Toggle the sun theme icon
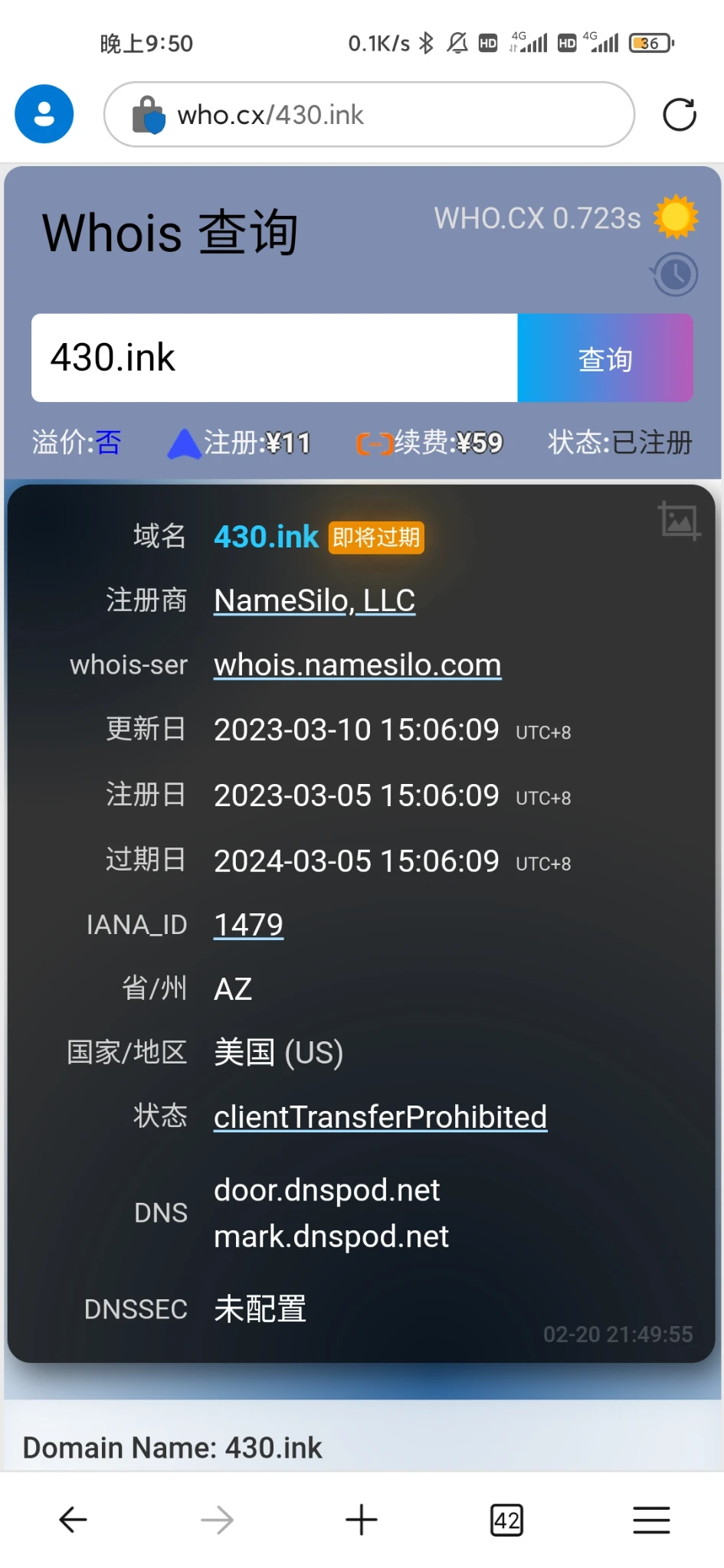 (676, 217)
